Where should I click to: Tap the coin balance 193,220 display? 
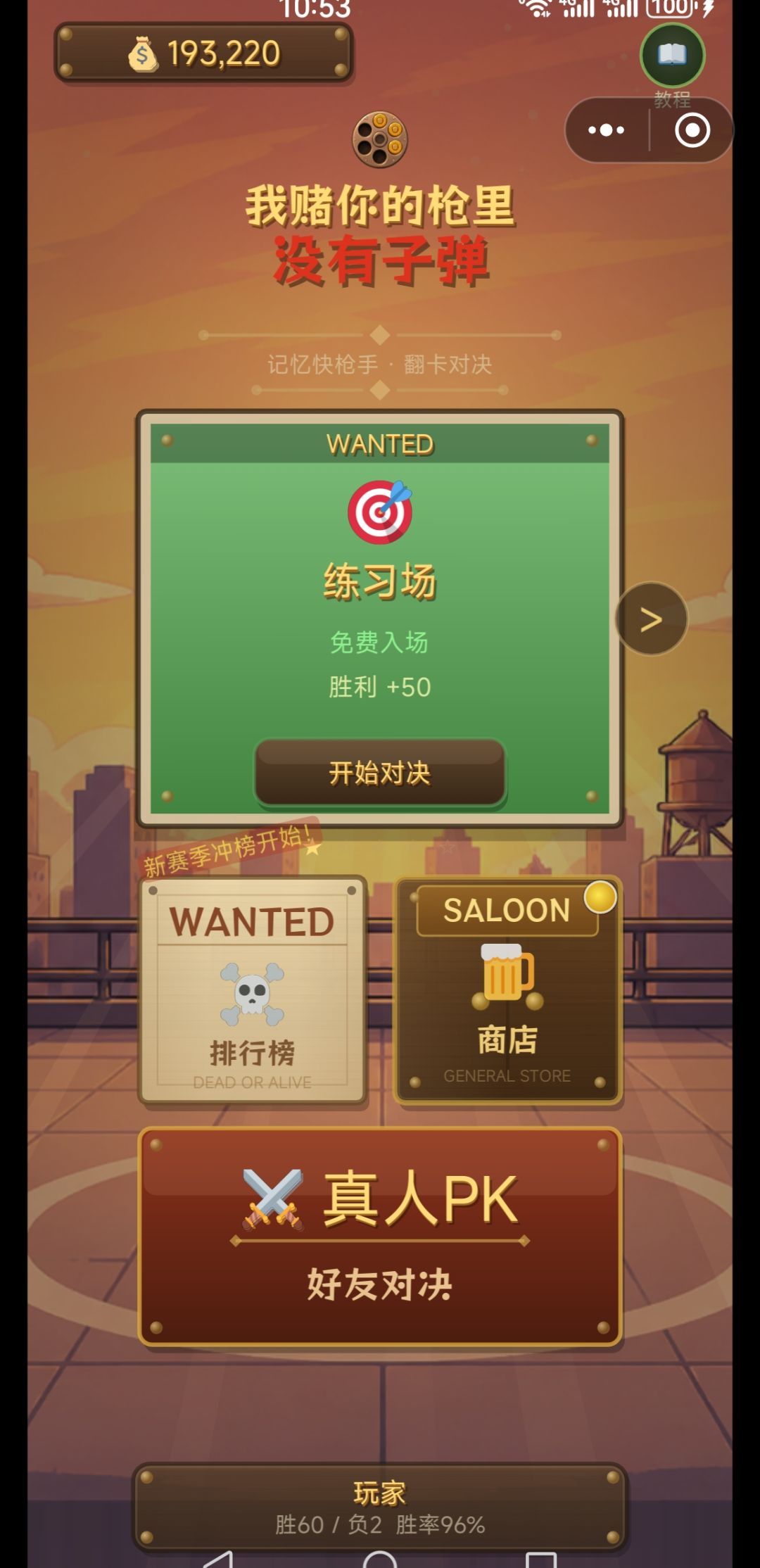[x=203, y=53]
